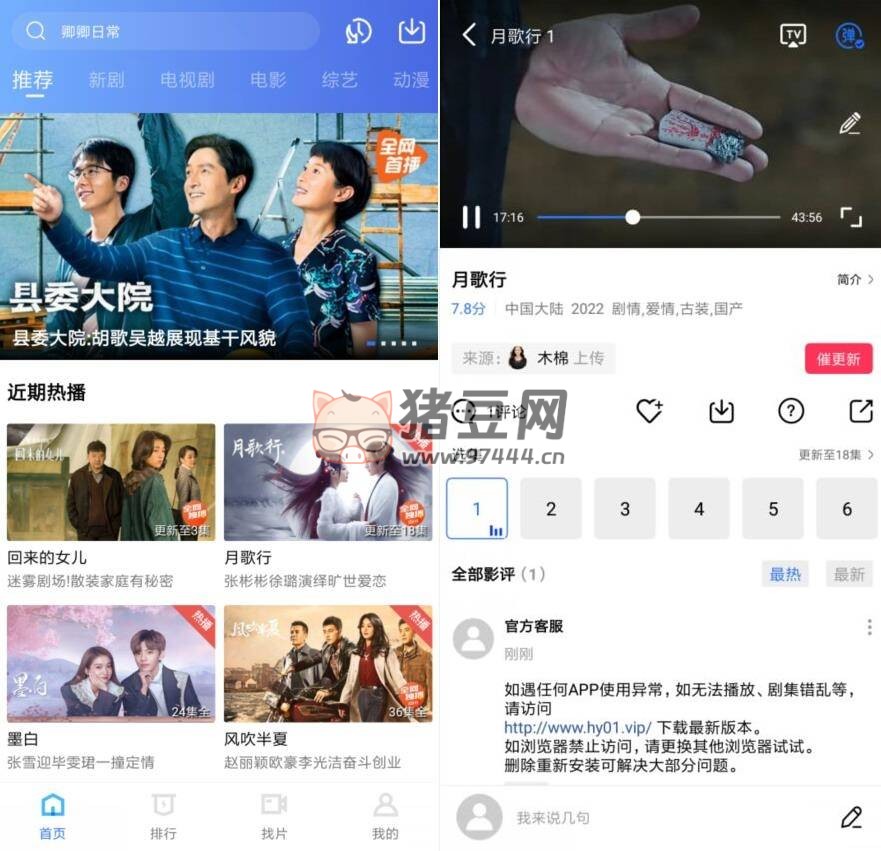Switch to the 综艺 tab
This screenshot has width=881, height=851.
[x=339, y=80]
